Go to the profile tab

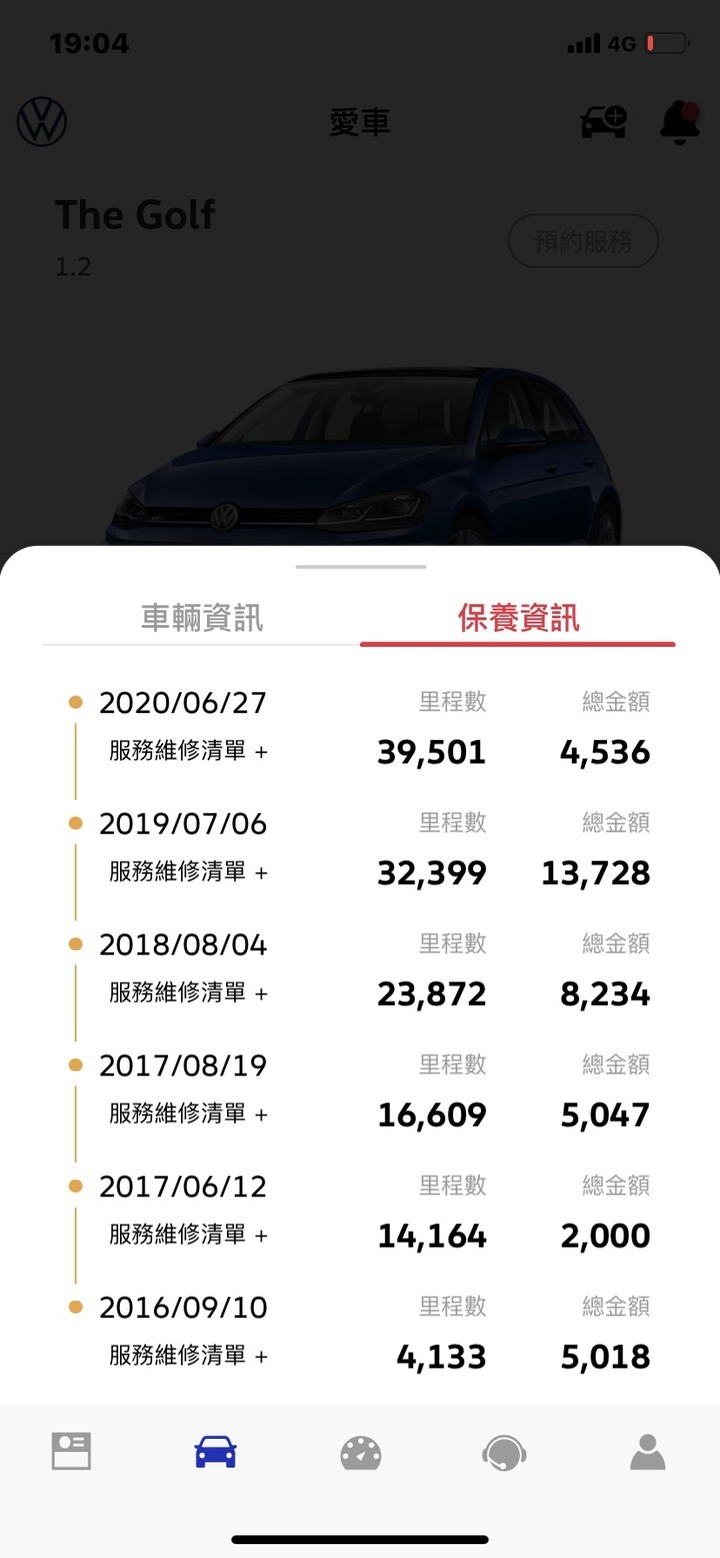[648, 1451]
